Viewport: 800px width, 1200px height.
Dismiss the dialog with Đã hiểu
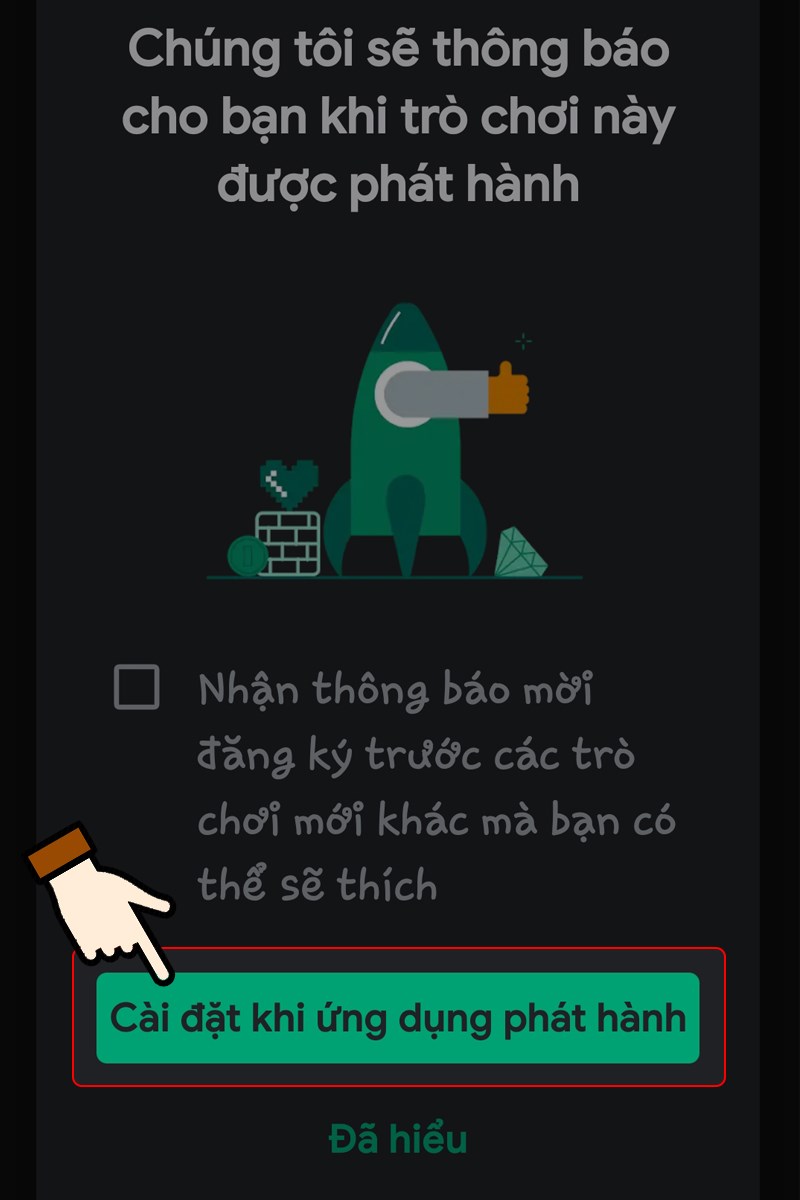point(397,1139)
